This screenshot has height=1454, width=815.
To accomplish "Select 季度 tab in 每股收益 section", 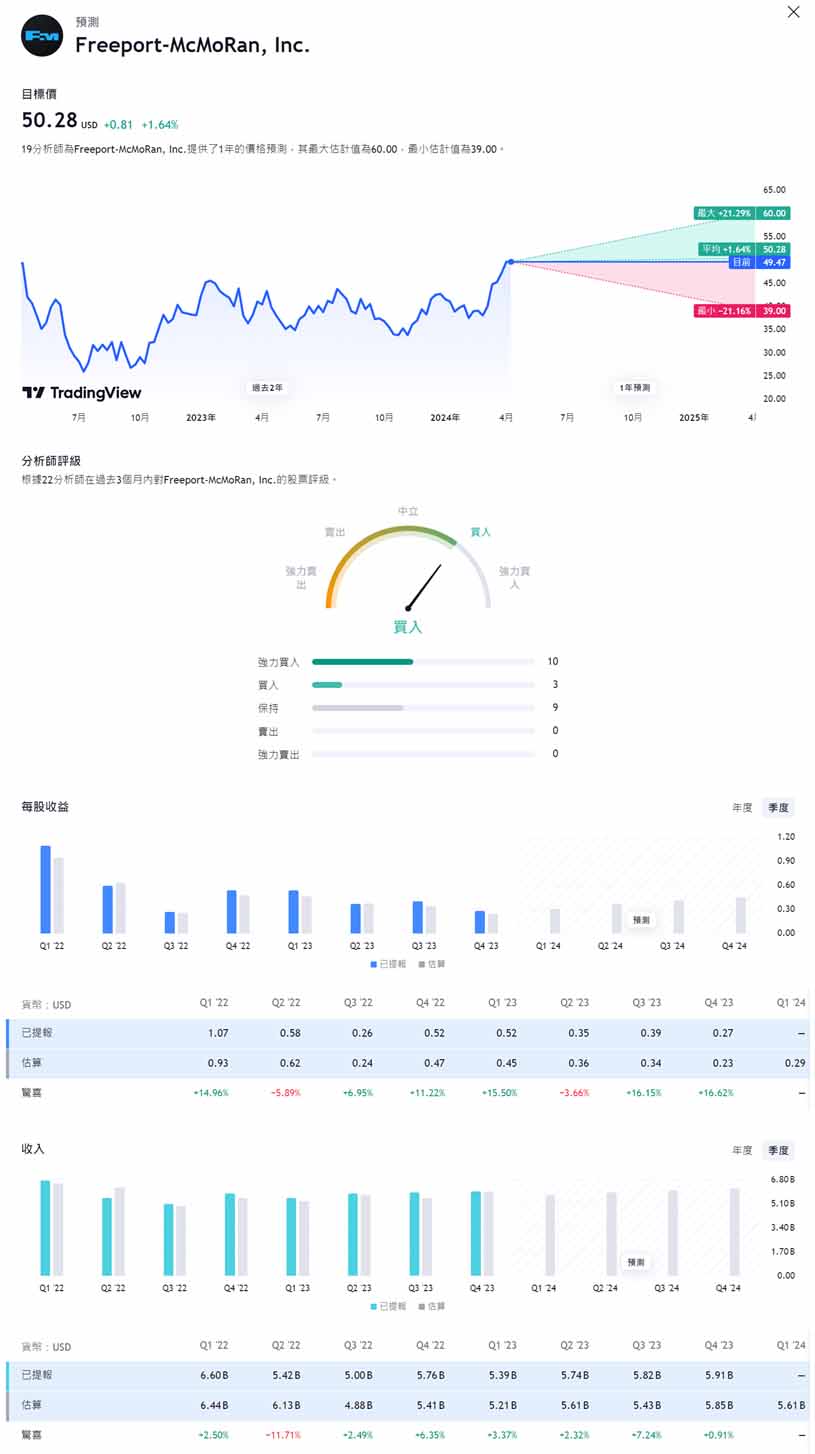I will (x=778, y=808).
